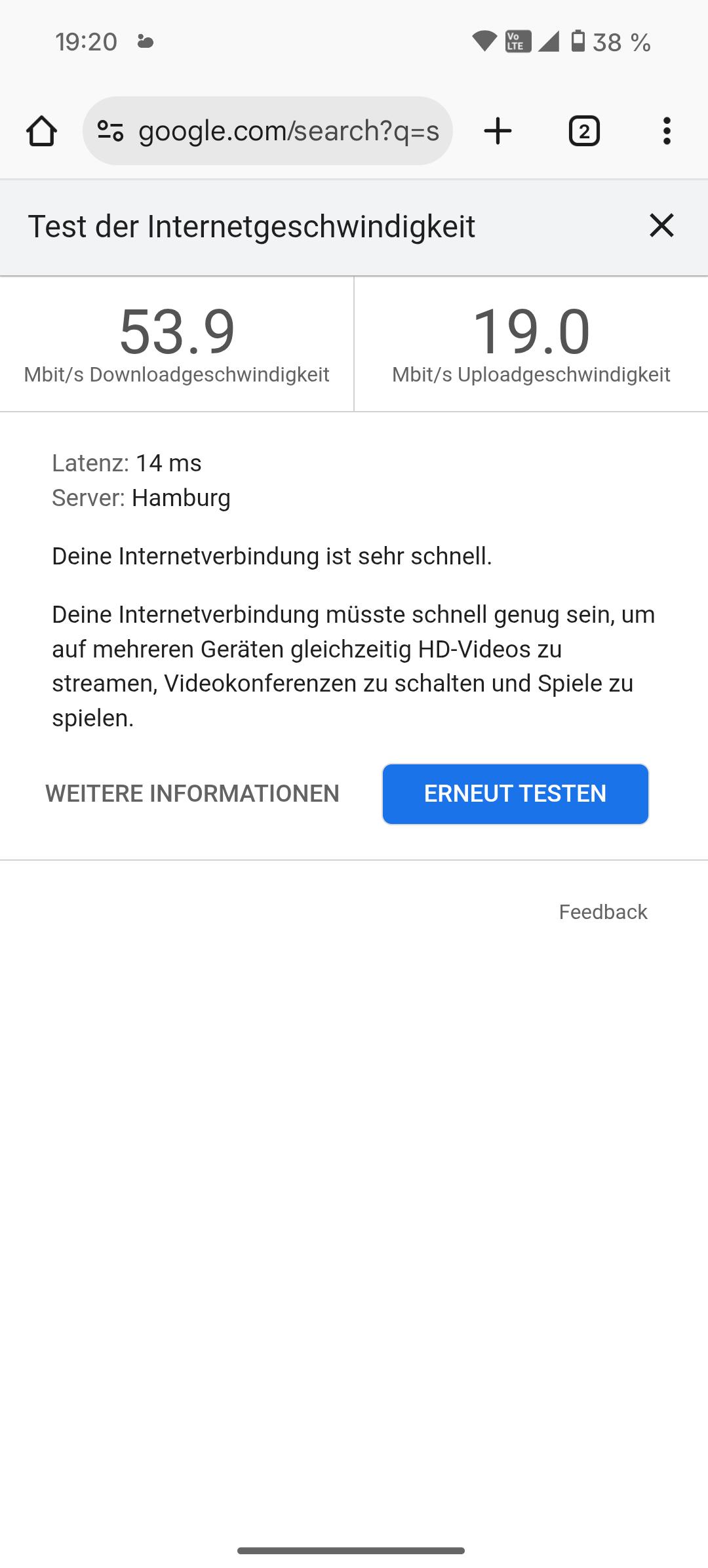Send feedback via the Feedback link
The width and height of the screenshot is (708, 1568).
click(x=602, y=912)
